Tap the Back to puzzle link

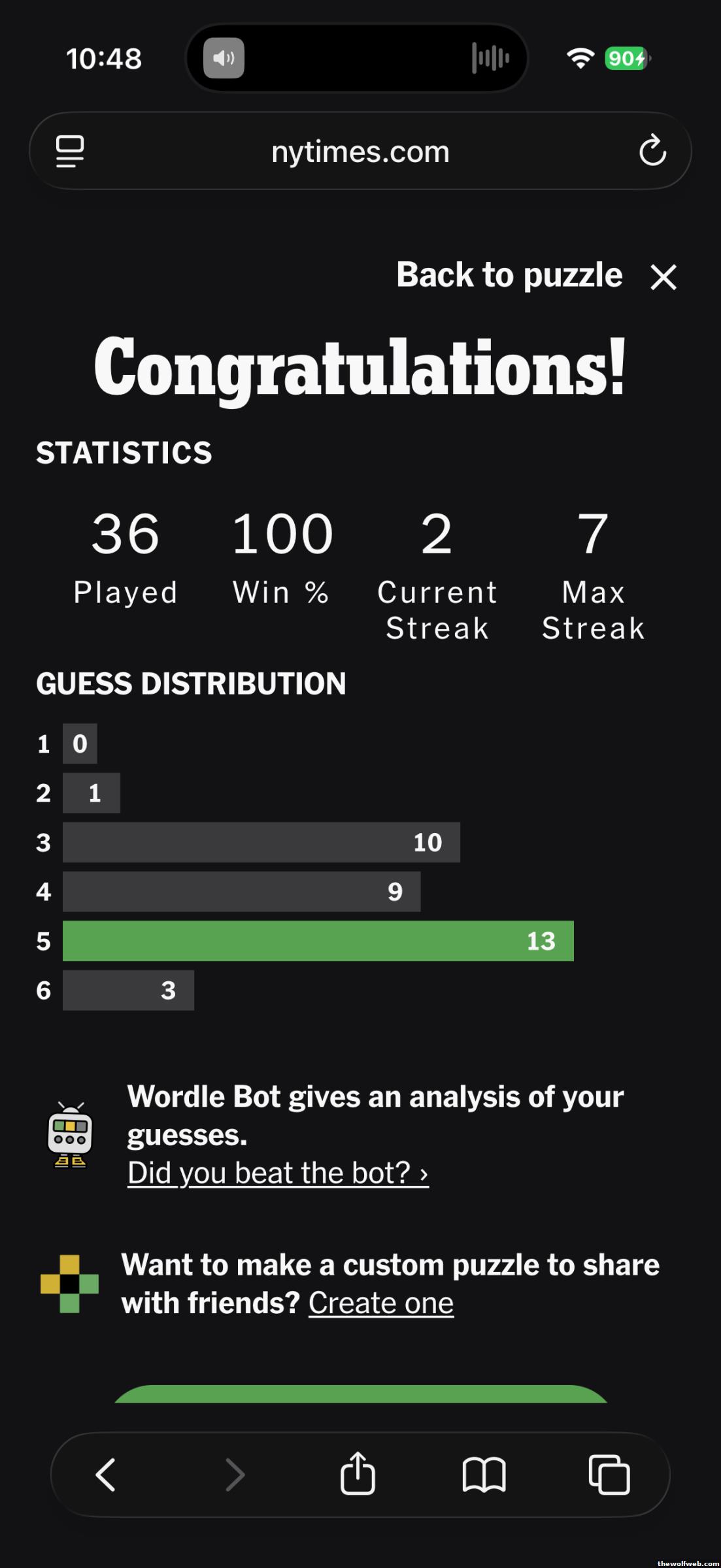[x=509, y=275]
